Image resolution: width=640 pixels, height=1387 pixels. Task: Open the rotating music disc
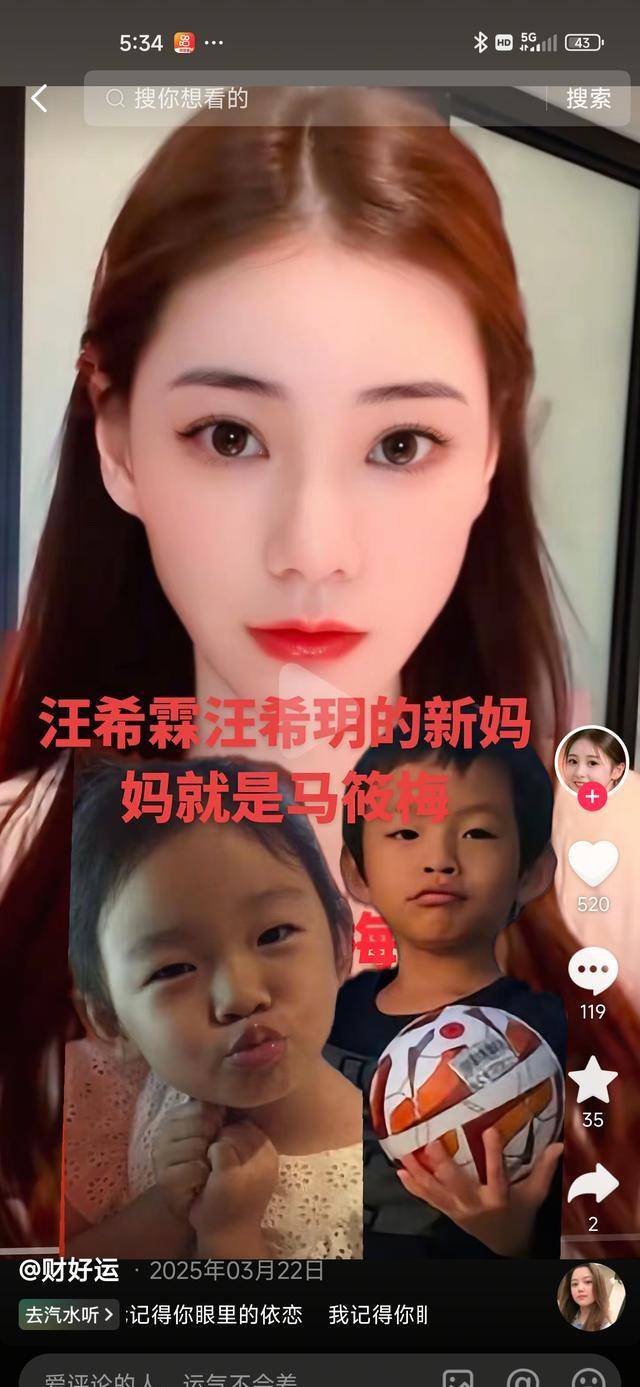[x=591, y=1297]
